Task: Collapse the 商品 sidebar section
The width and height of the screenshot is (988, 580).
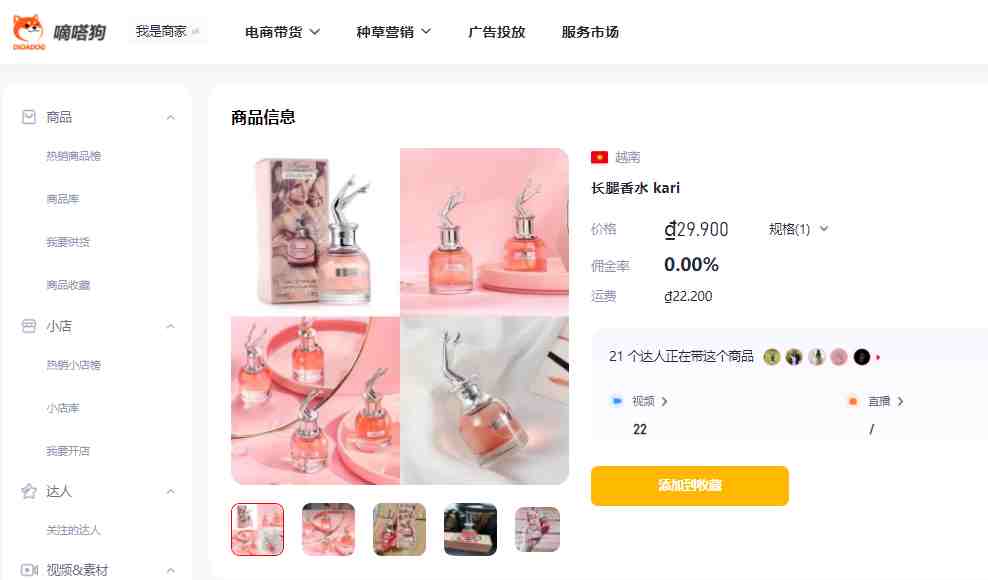Action: 170,117
